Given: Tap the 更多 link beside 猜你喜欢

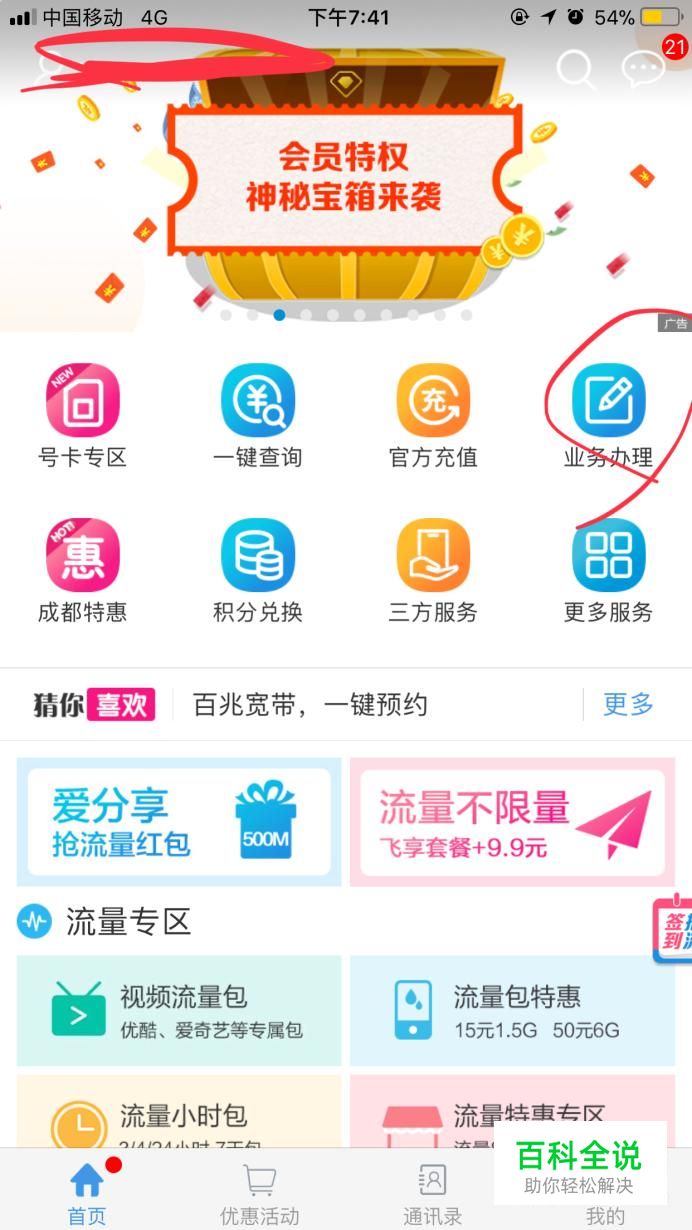Looking at the screenshot, I should click(628, 704).
